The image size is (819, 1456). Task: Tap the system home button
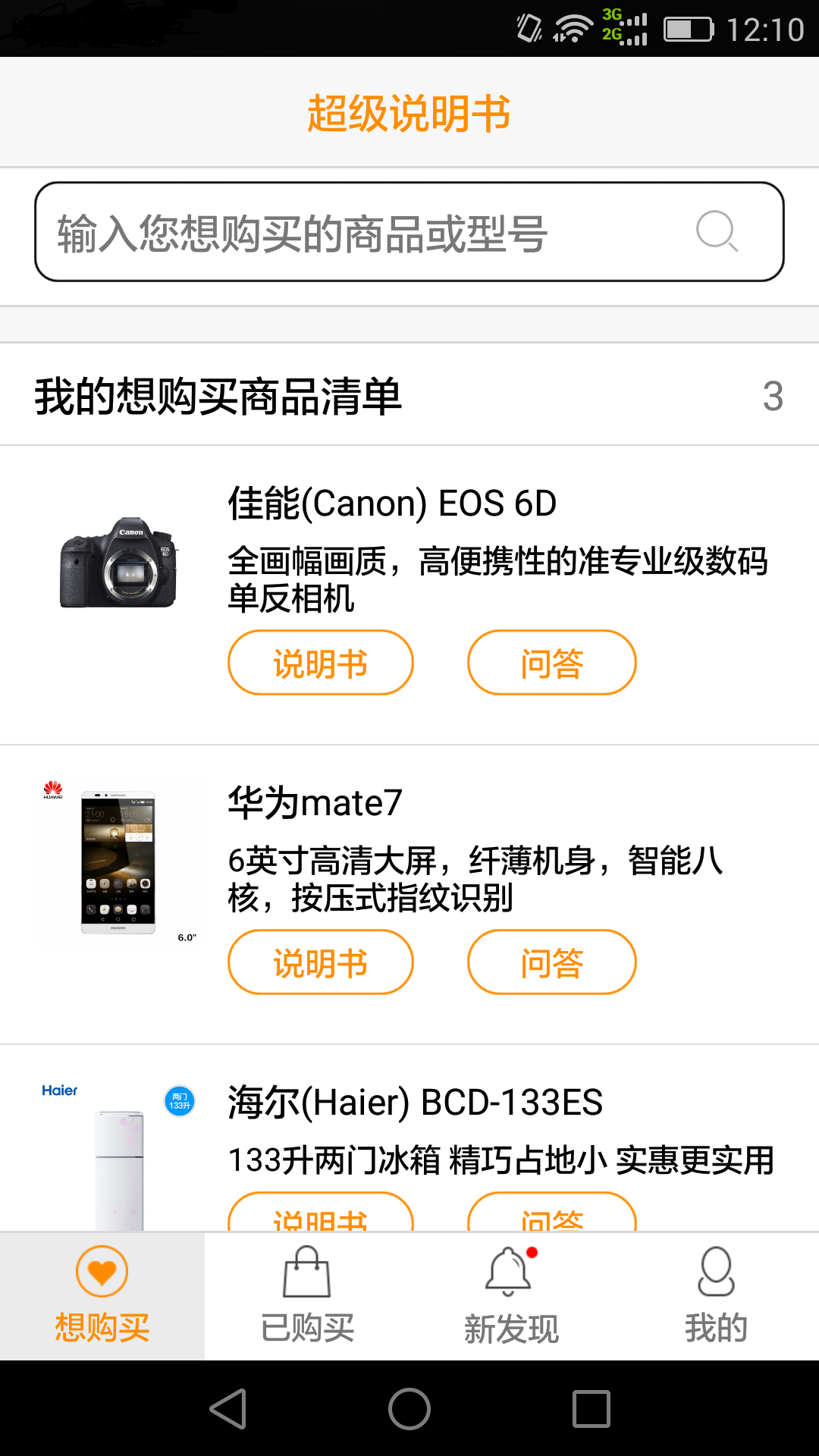[x=409, y=1409]
